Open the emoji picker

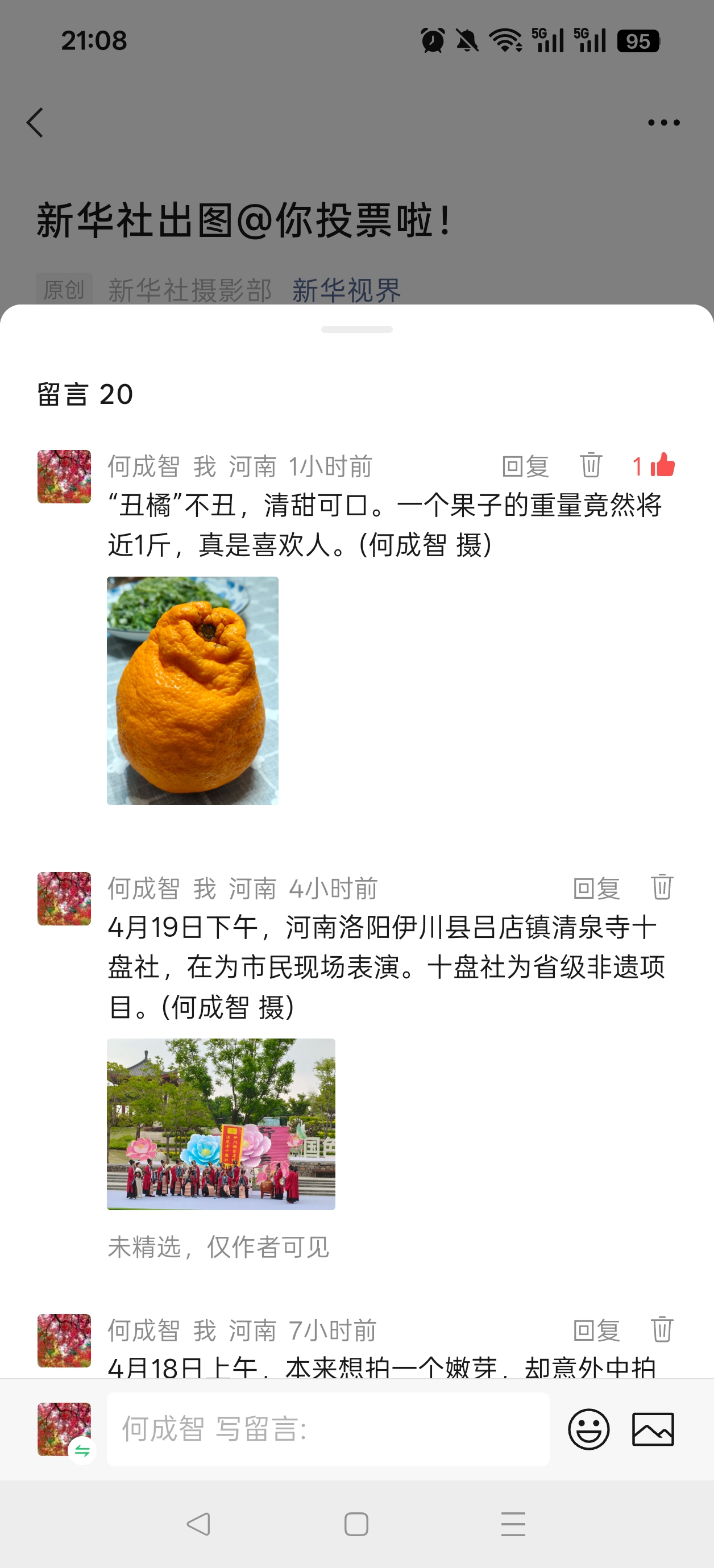(x=588, y=1429)
